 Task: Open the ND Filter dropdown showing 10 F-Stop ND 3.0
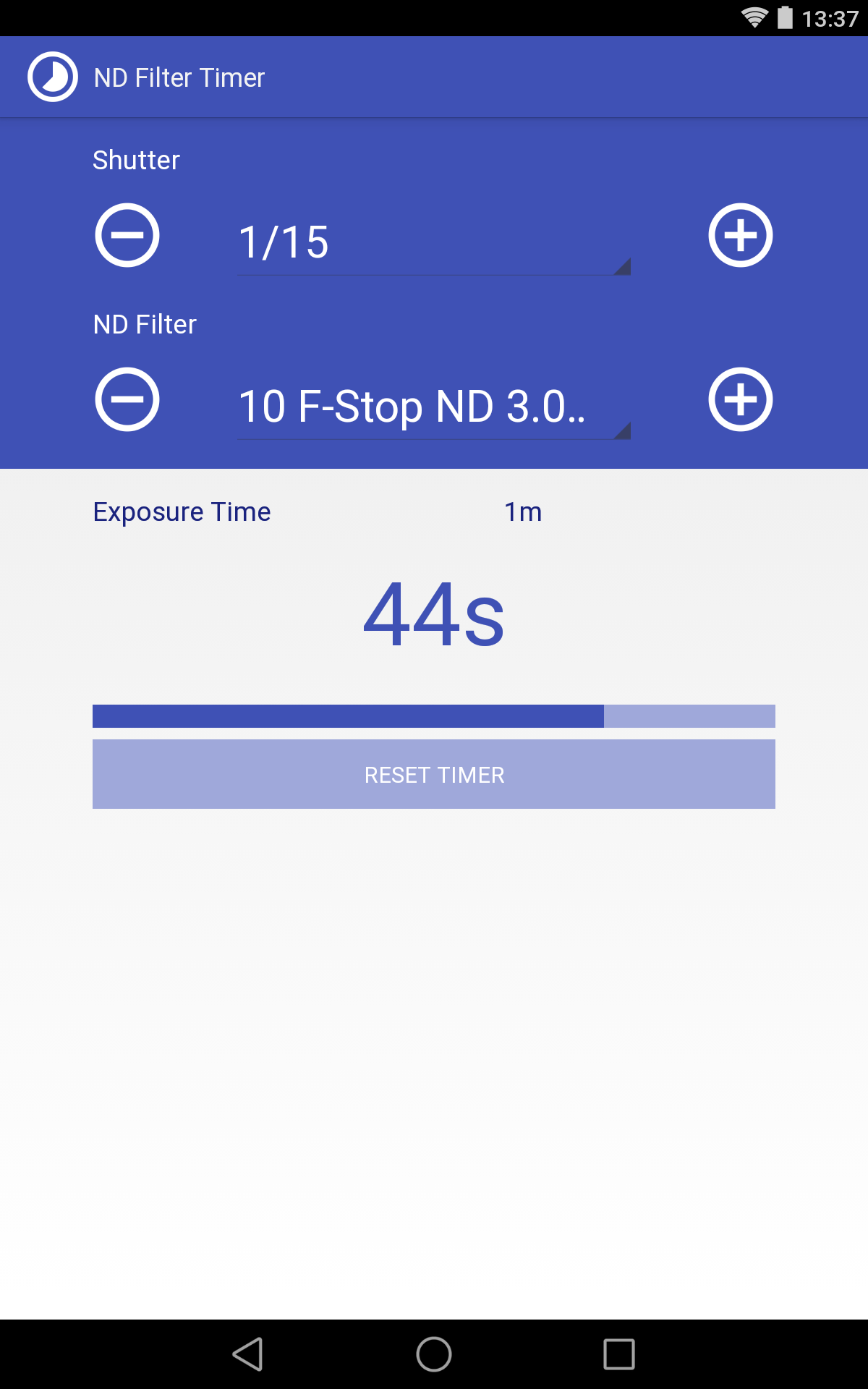[x=433, y=407]
